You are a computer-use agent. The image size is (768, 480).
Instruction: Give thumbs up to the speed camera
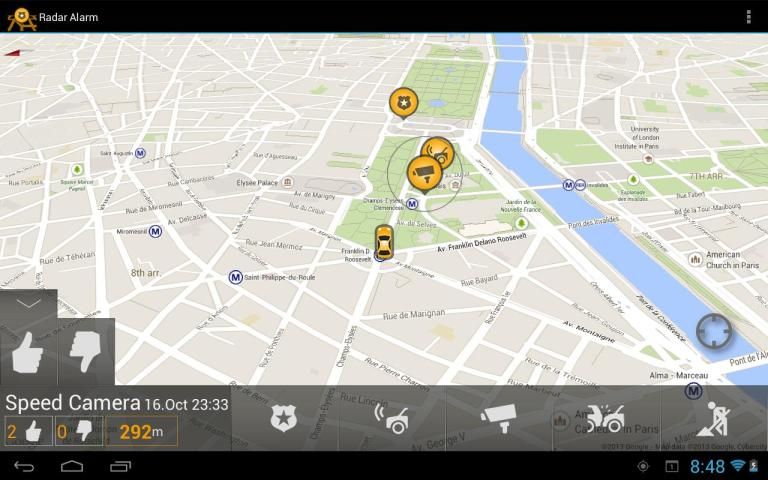[x=29, y=352]
